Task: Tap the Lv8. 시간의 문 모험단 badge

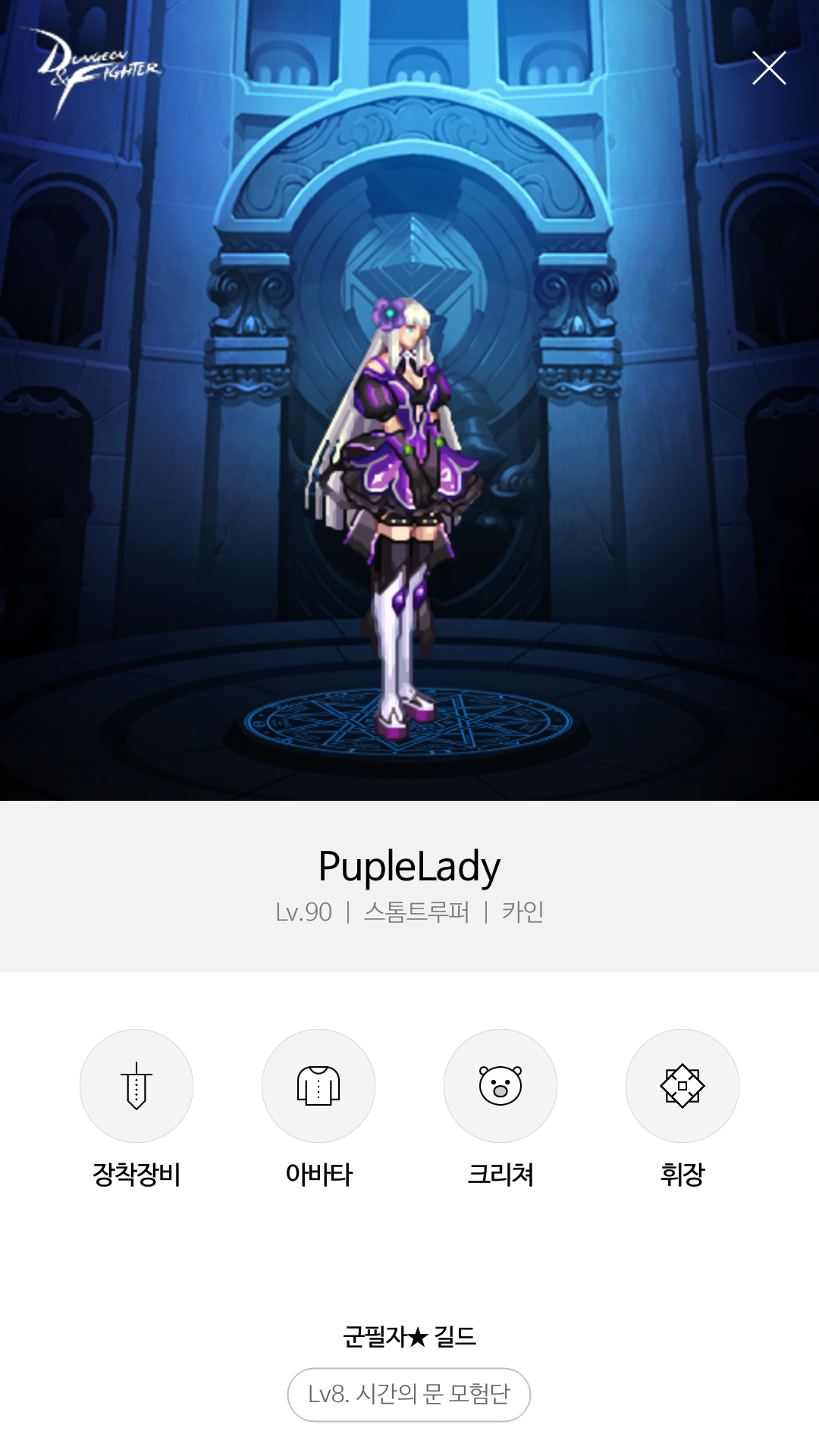Action: pyautogui.click(x=409, y=1395)
